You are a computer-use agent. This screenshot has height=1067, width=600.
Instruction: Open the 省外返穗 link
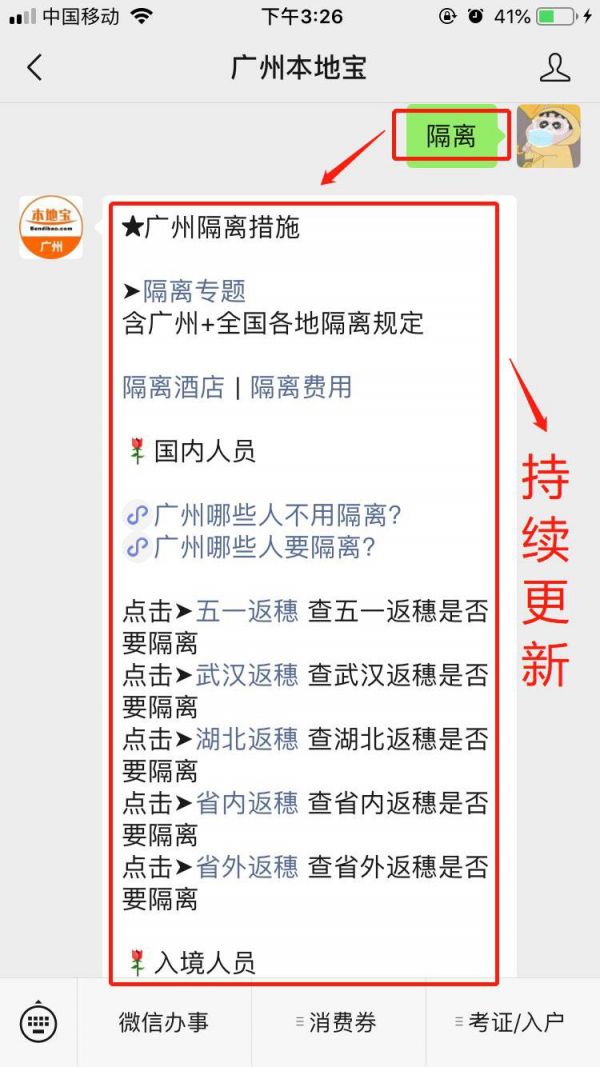247,867
